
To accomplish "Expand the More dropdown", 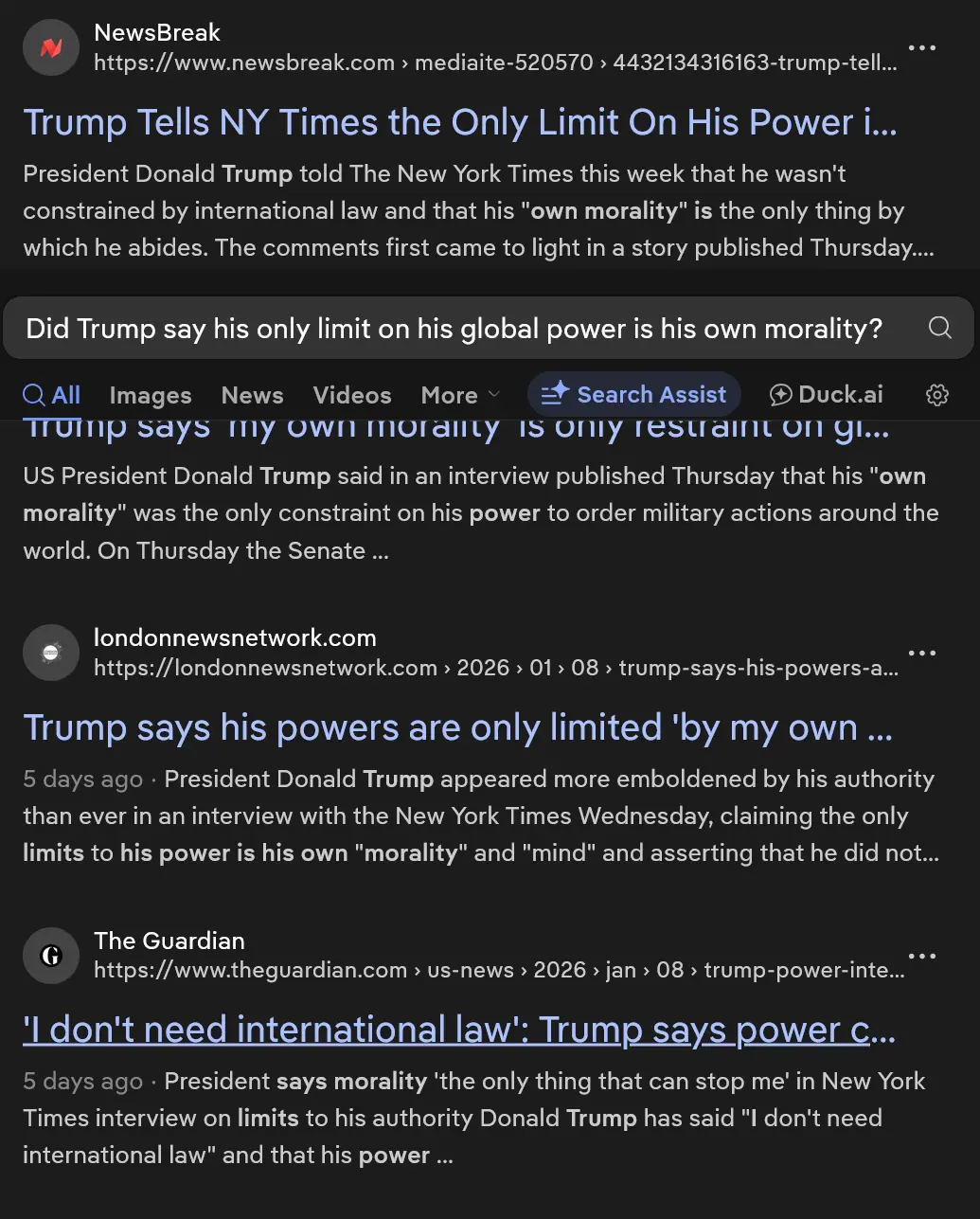I will [460, 395].
